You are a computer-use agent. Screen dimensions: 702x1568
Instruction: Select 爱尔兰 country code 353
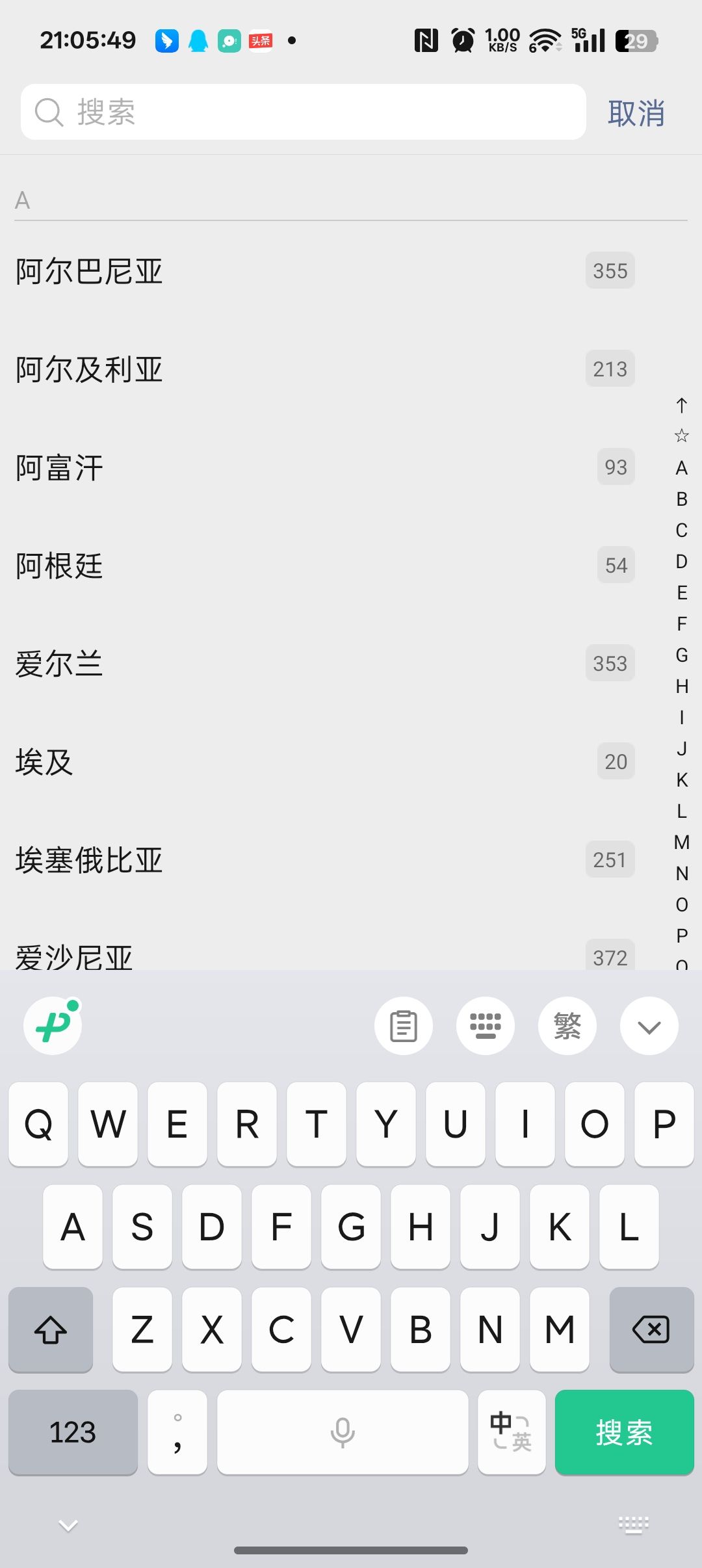pos(325,664)
